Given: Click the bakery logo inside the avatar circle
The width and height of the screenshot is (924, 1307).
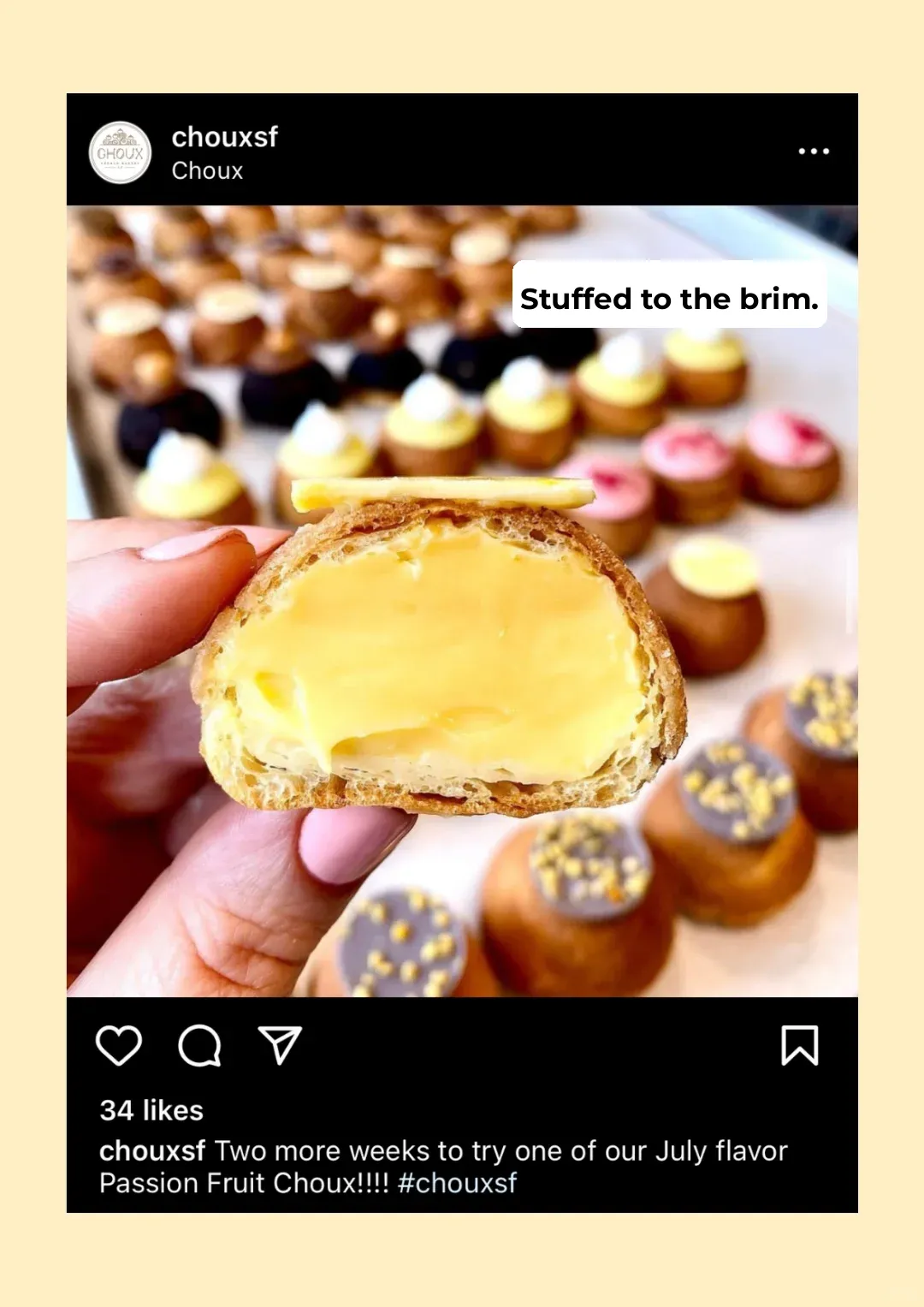Looking at the screenshot, I should 120,154.
